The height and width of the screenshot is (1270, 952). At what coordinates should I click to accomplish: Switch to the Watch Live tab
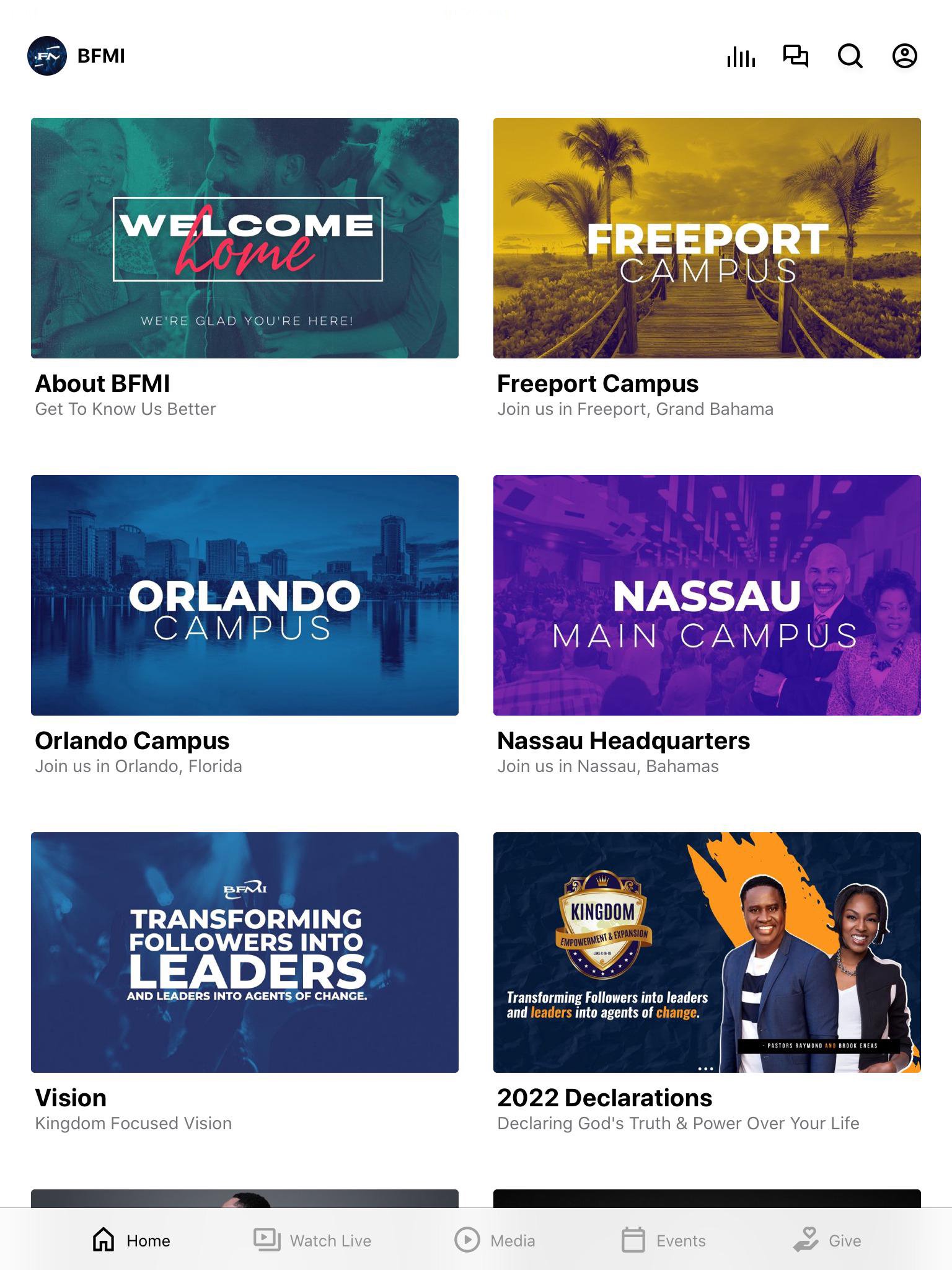[x=312, y=1240]
